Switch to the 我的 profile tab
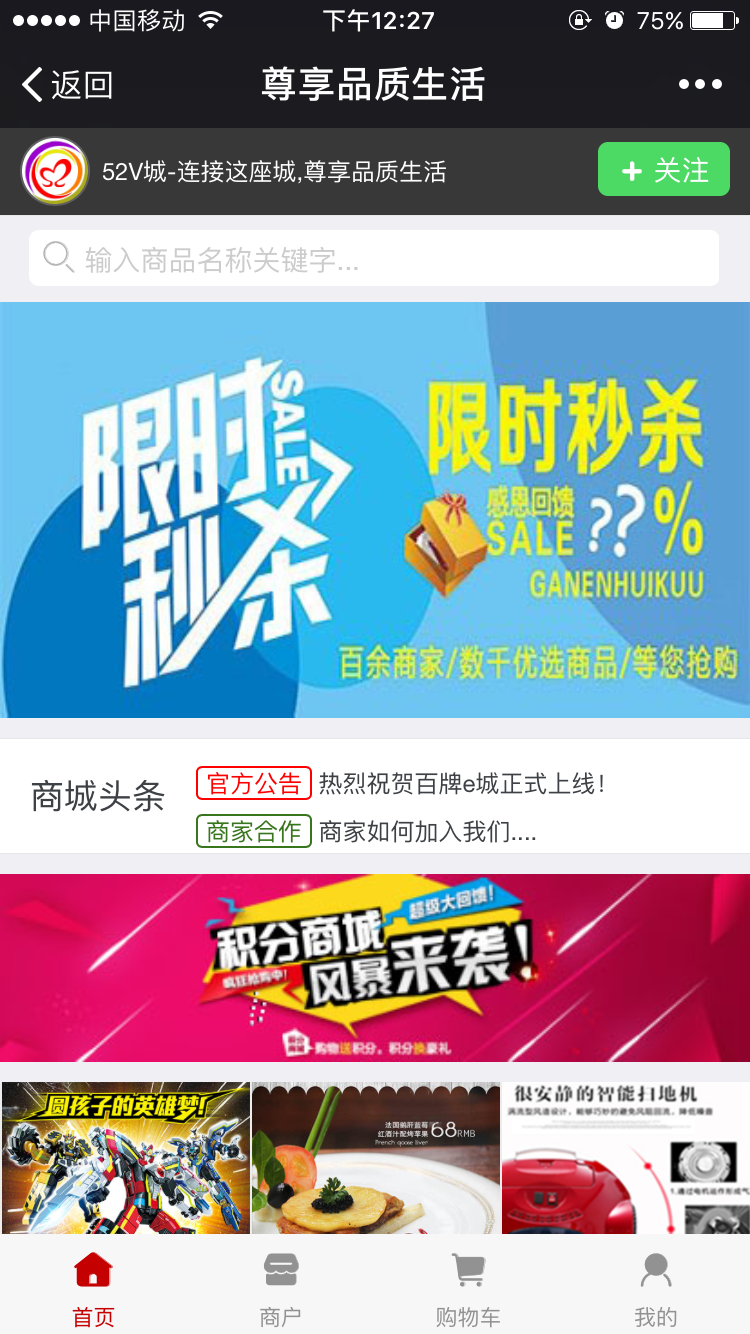This screenshot has width=750, height=1334. tap(655, 1289)
